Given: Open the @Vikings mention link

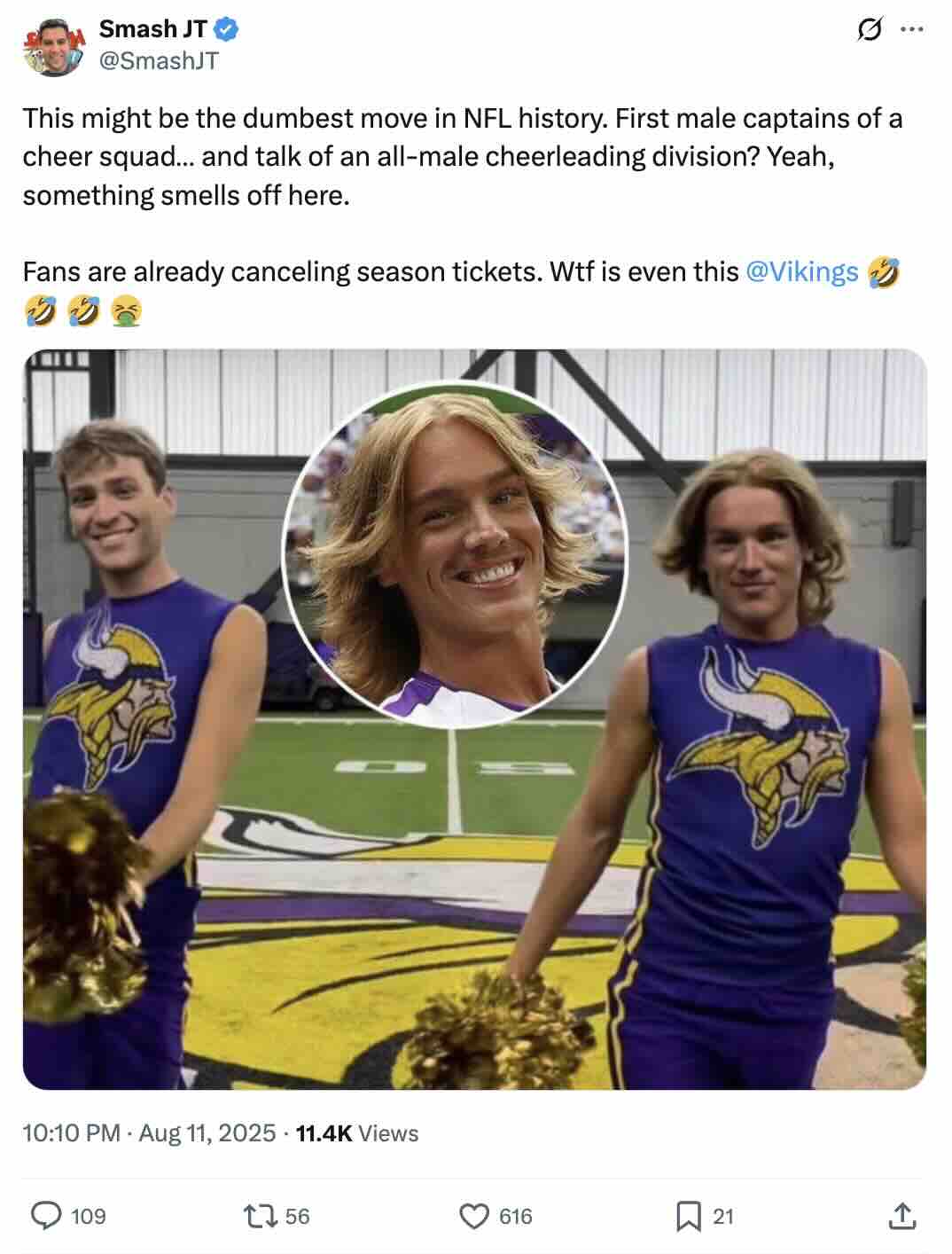Looking at the screenshot, I should click(801, 271).
